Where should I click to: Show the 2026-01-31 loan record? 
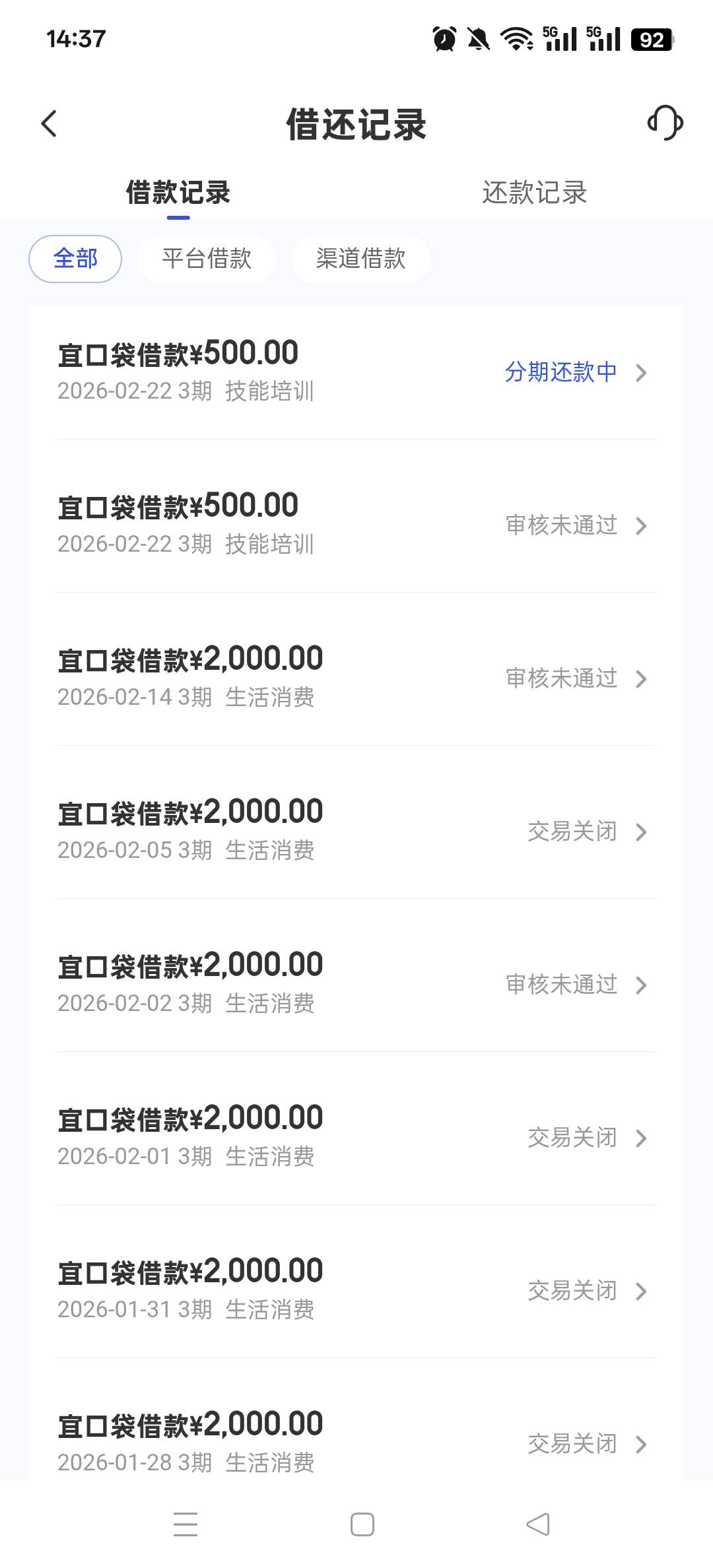(356, 1290)
